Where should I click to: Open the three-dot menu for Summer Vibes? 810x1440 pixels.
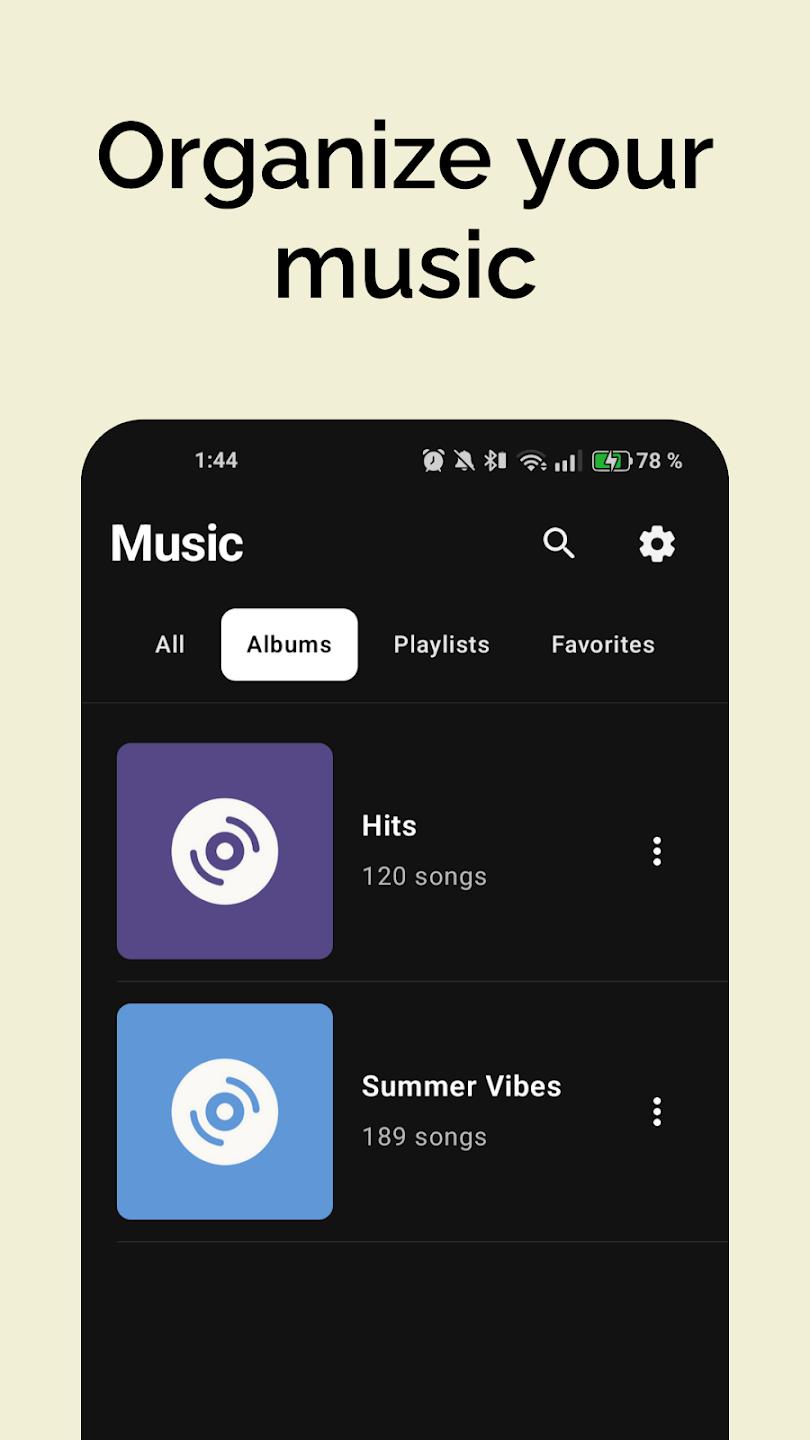[x=657, y=1111]
